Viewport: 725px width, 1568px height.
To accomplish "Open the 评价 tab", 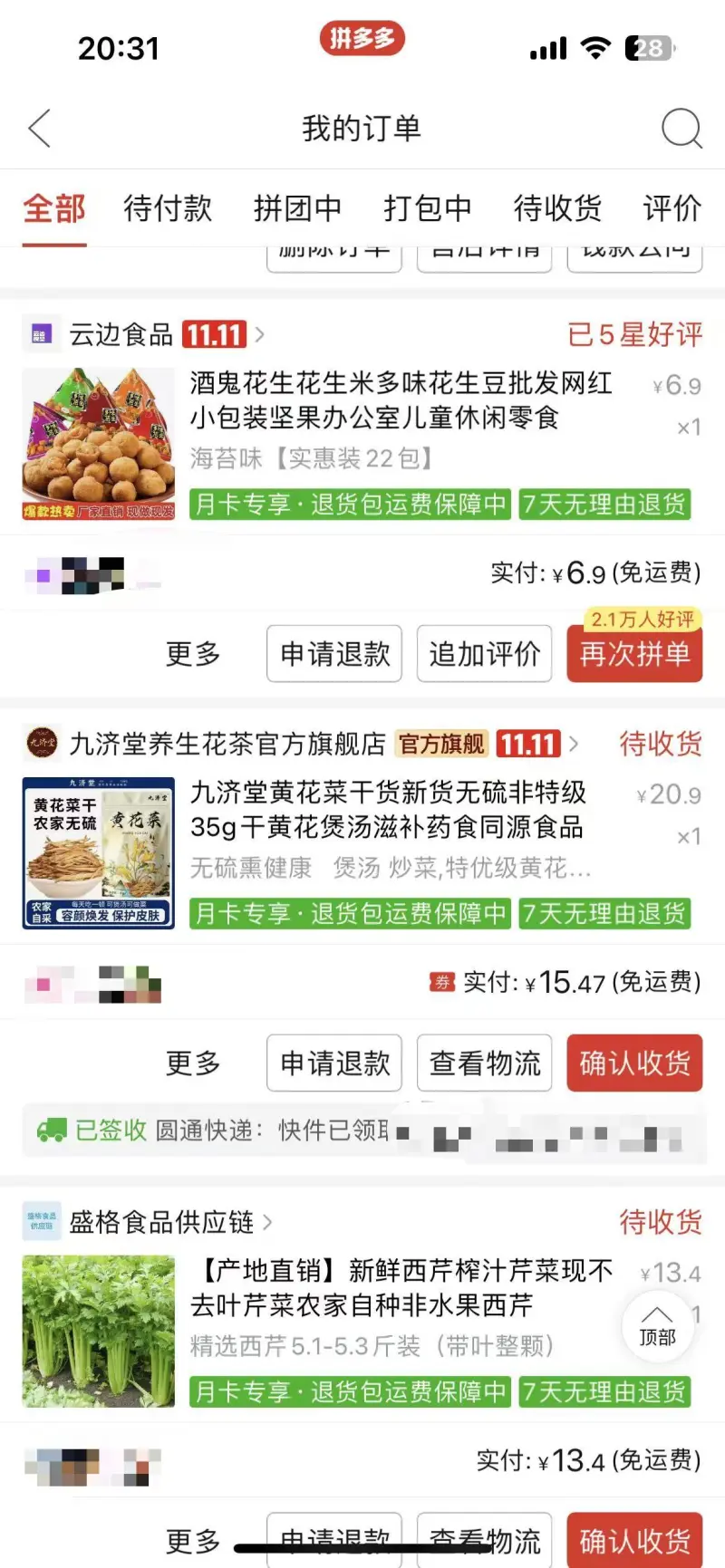I will [672, 208].
